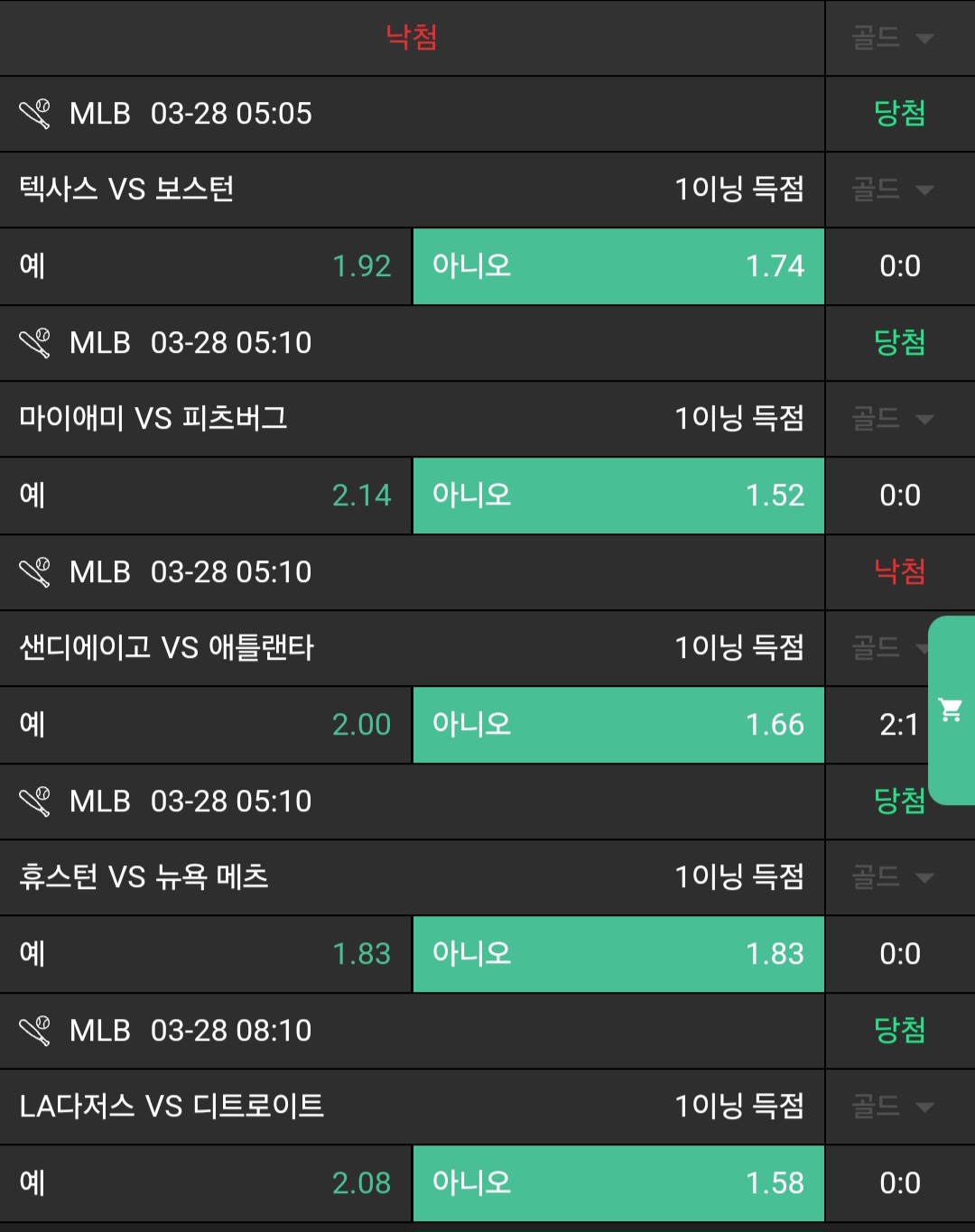Pick 예 2.14 for 마이애미 VS 피츠버그
Viewport: 975px width, 1232px height.
[206, 496]
